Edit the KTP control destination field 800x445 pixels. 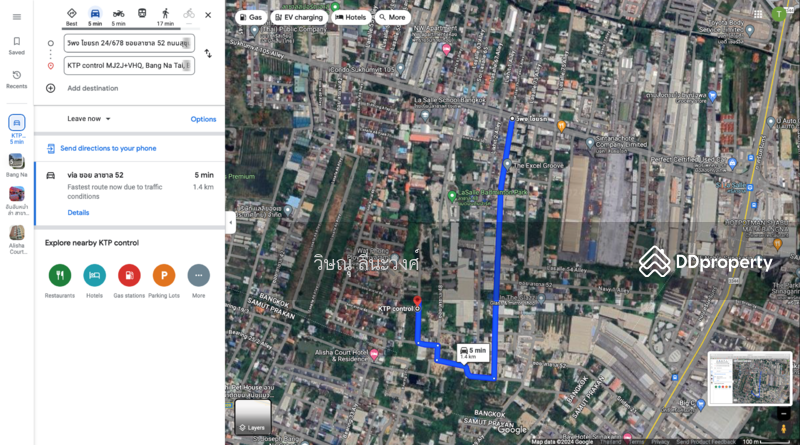[125, 65]
